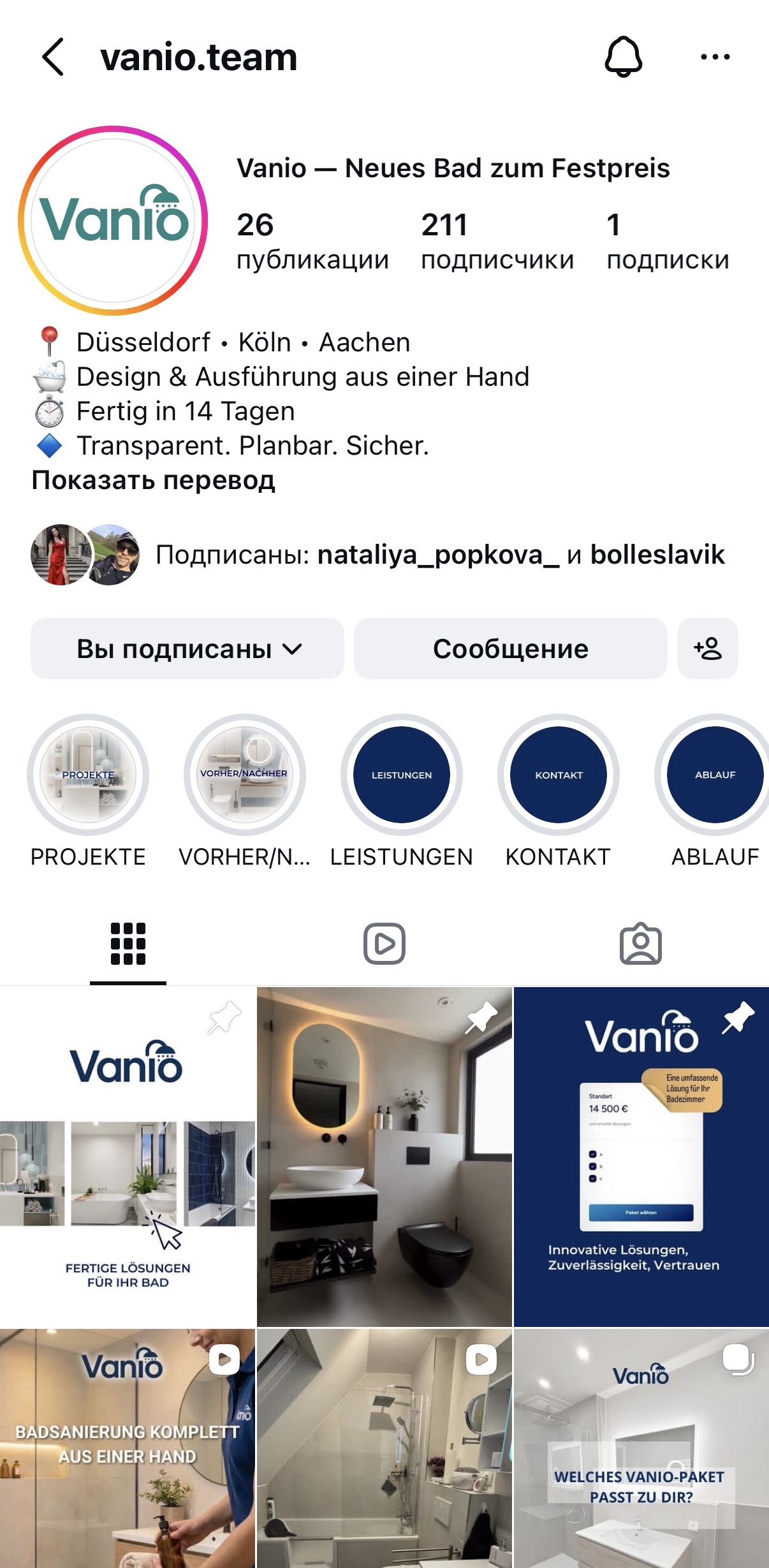View the LEISTUNGEN highlight
The image size is (769, 1568).
click(x=401, y=775)
